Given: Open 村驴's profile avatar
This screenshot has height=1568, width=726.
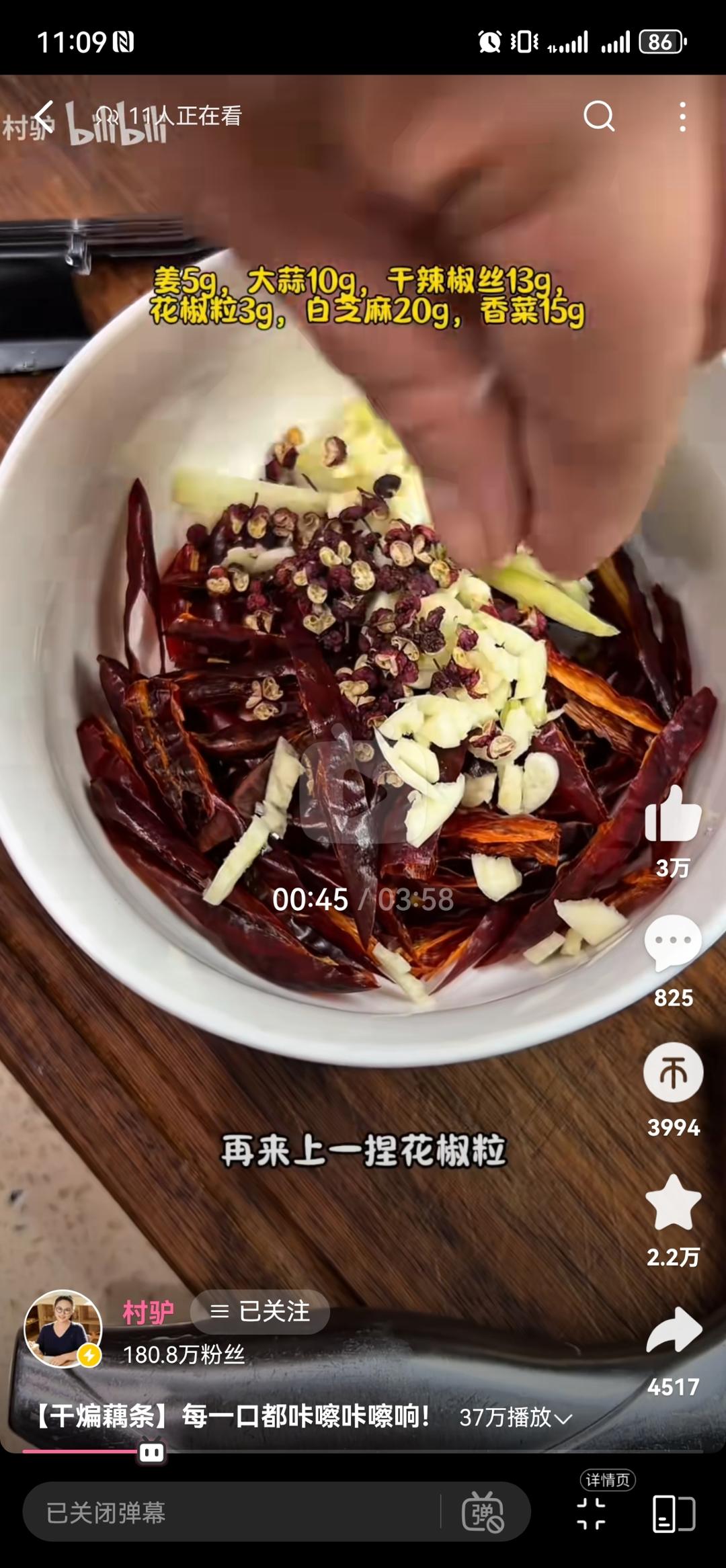Looking at the screenshot, I should pos(63,1329).
